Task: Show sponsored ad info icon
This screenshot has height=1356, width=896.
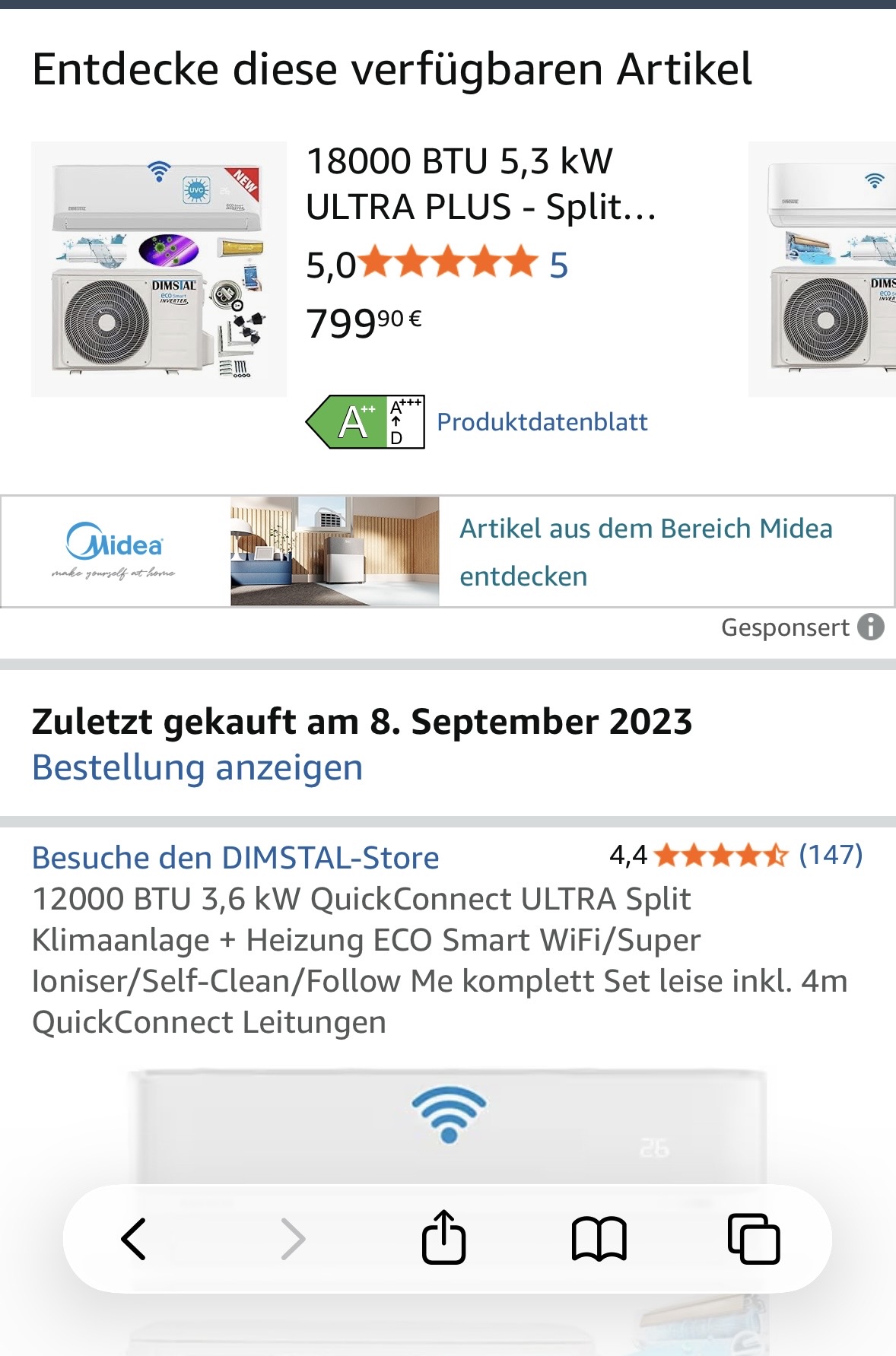Action: point(870,627)
